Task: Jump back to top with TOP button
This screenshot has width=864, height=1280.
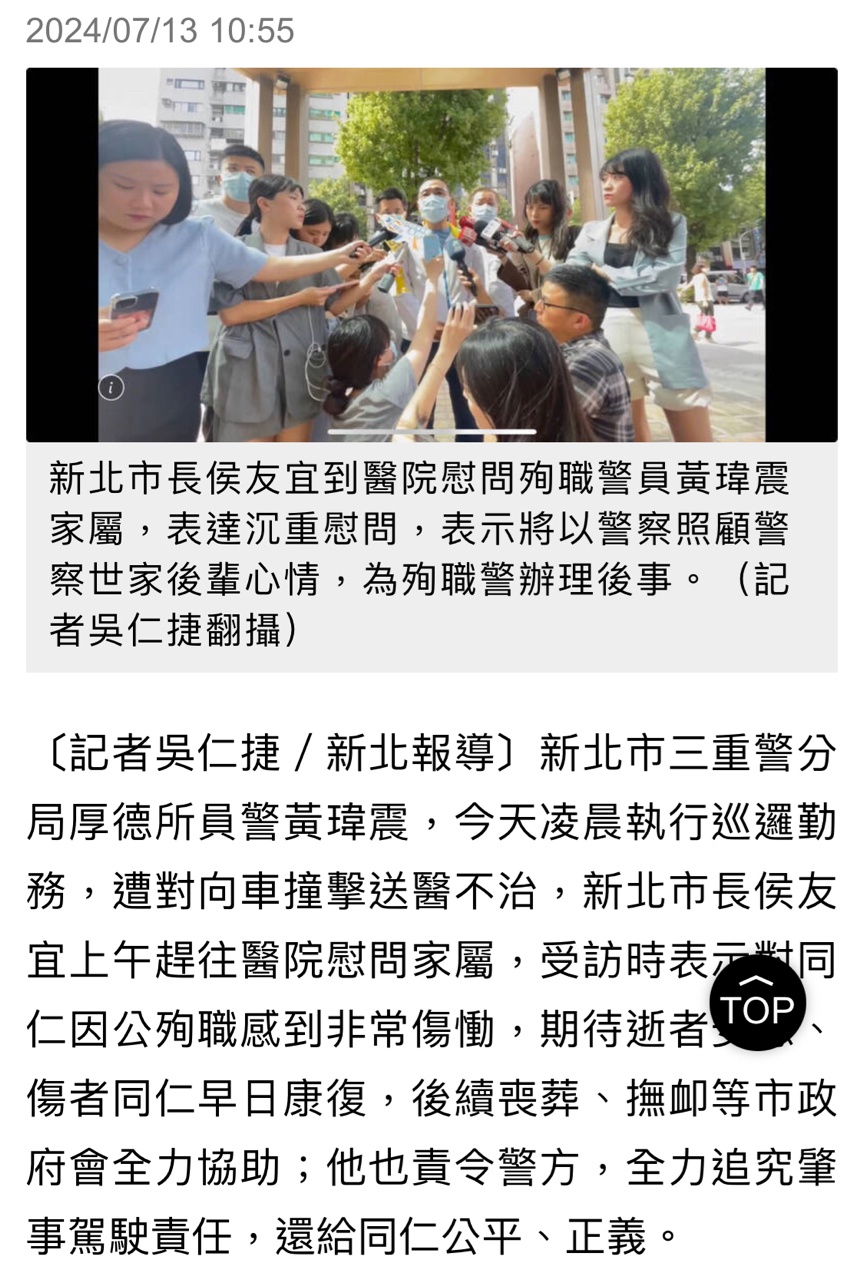Action: [x=757, y=1001]
